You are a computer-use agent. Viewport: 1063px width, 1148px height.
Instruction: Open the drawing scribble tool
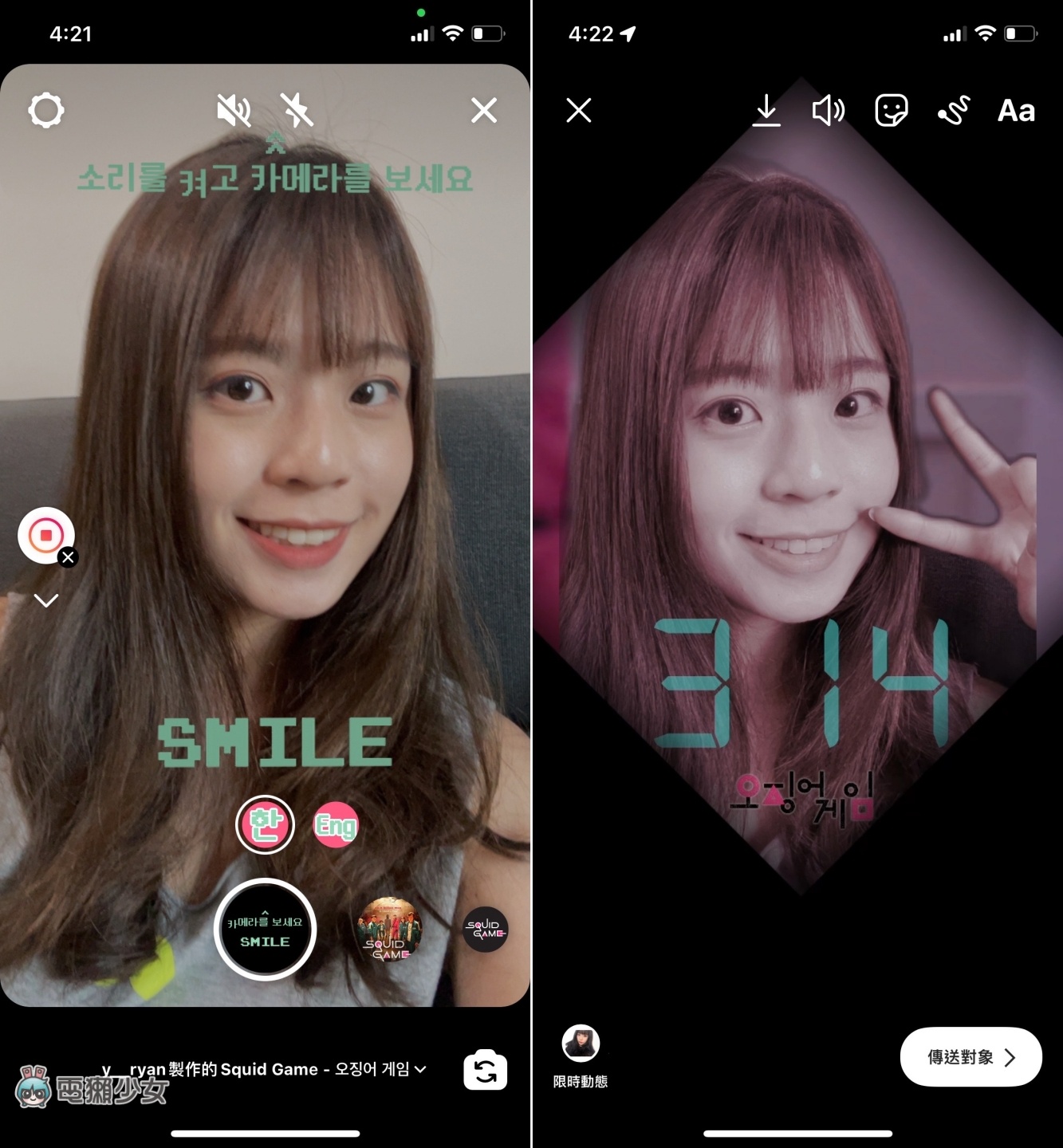(954, 110)
